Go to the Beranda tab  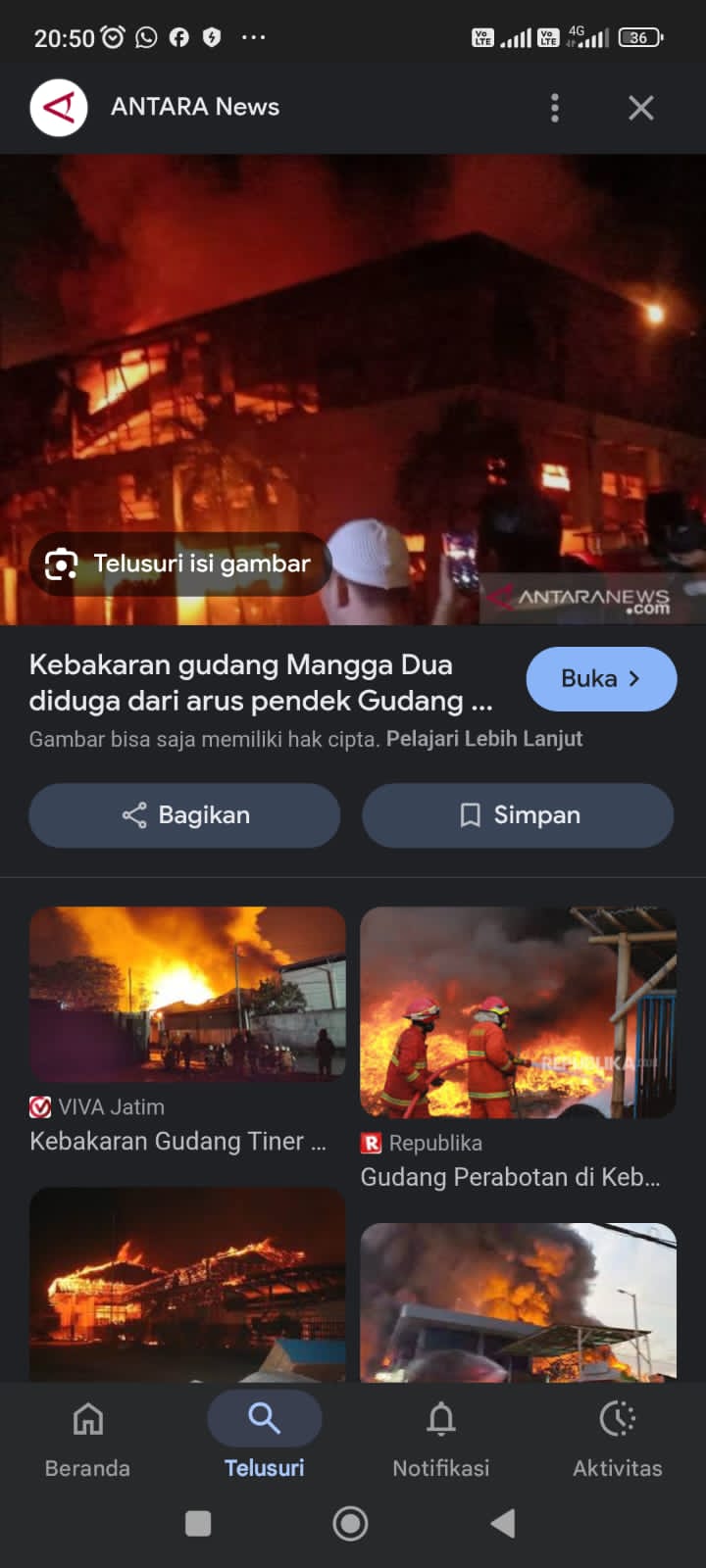point(87,1439)
